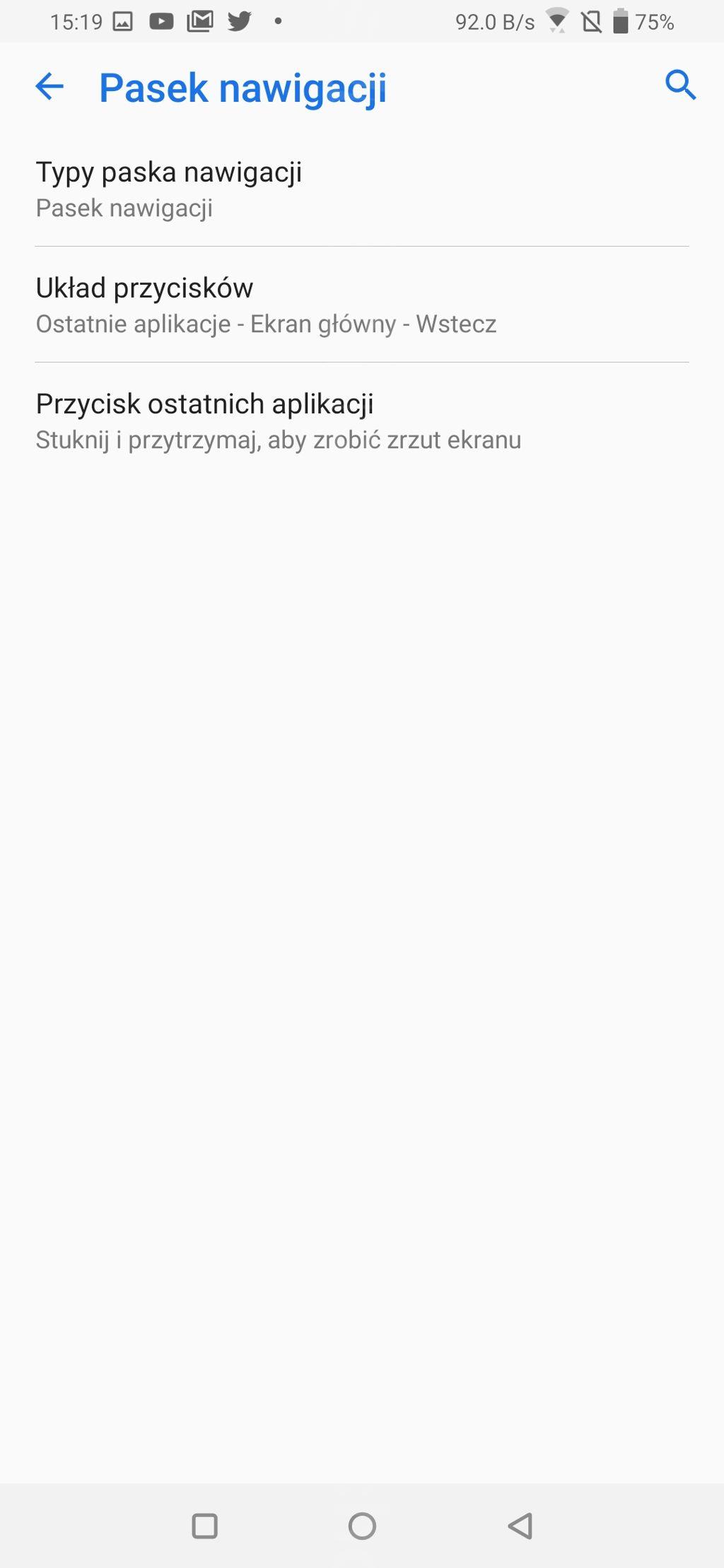
Task: Open Przycisk ostatnich aplikacji setting
Action: (x=362, y=421)
